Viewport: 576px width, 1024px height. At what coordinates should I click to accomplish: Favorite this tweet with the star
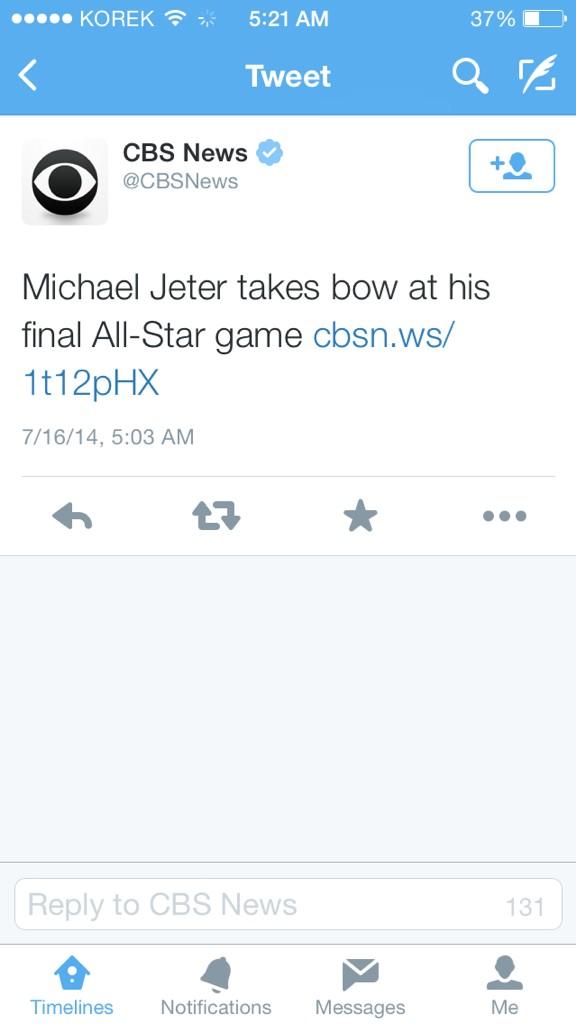[360, 516]
